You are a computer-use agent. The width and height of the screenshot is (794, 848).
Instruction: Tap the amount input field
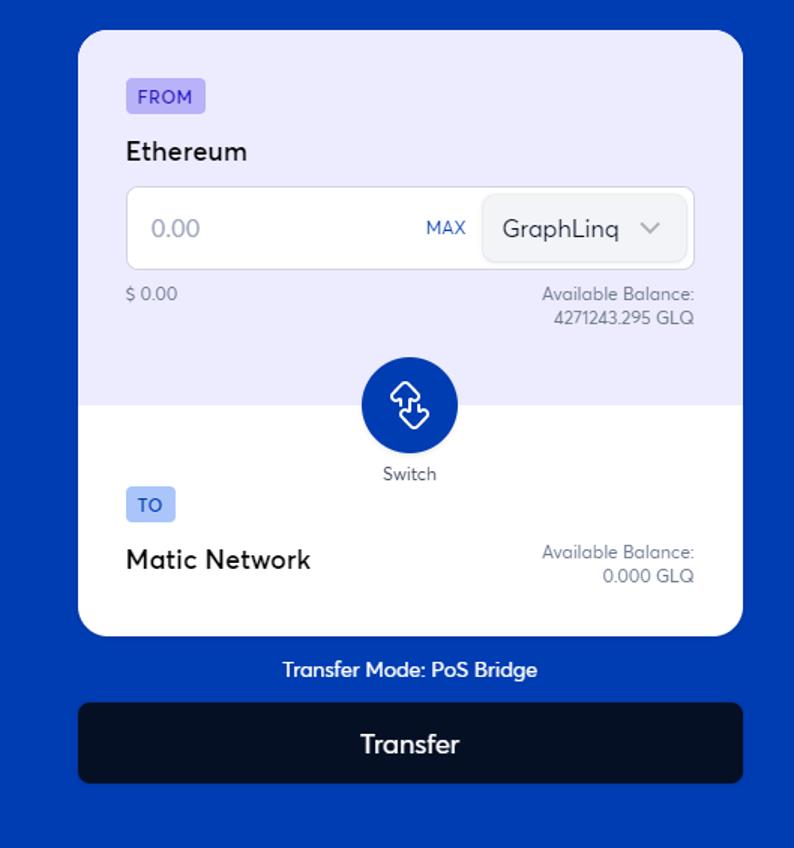[x=270, y=228]
